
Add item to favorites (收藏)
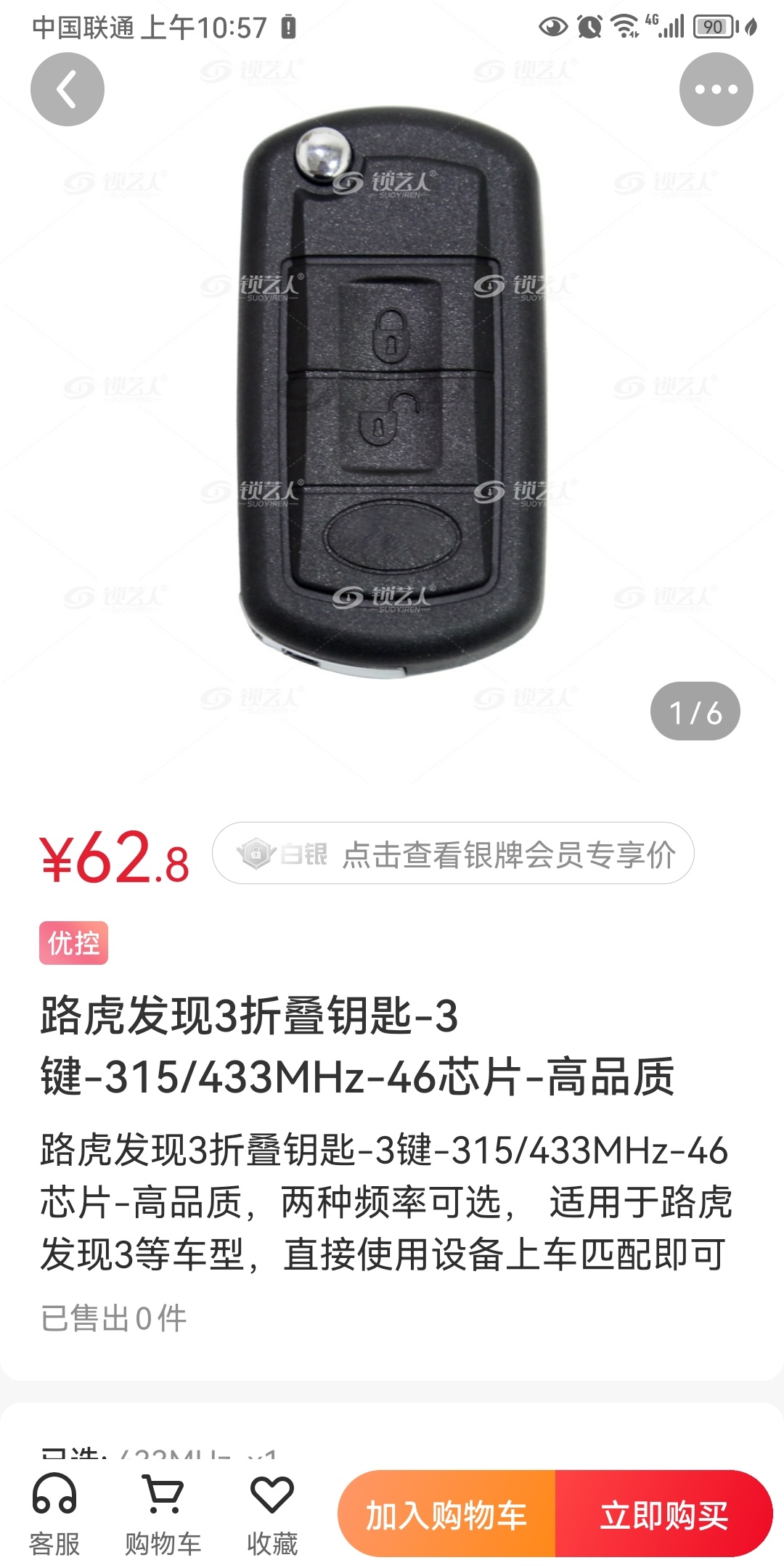(x=271, y=1514)
